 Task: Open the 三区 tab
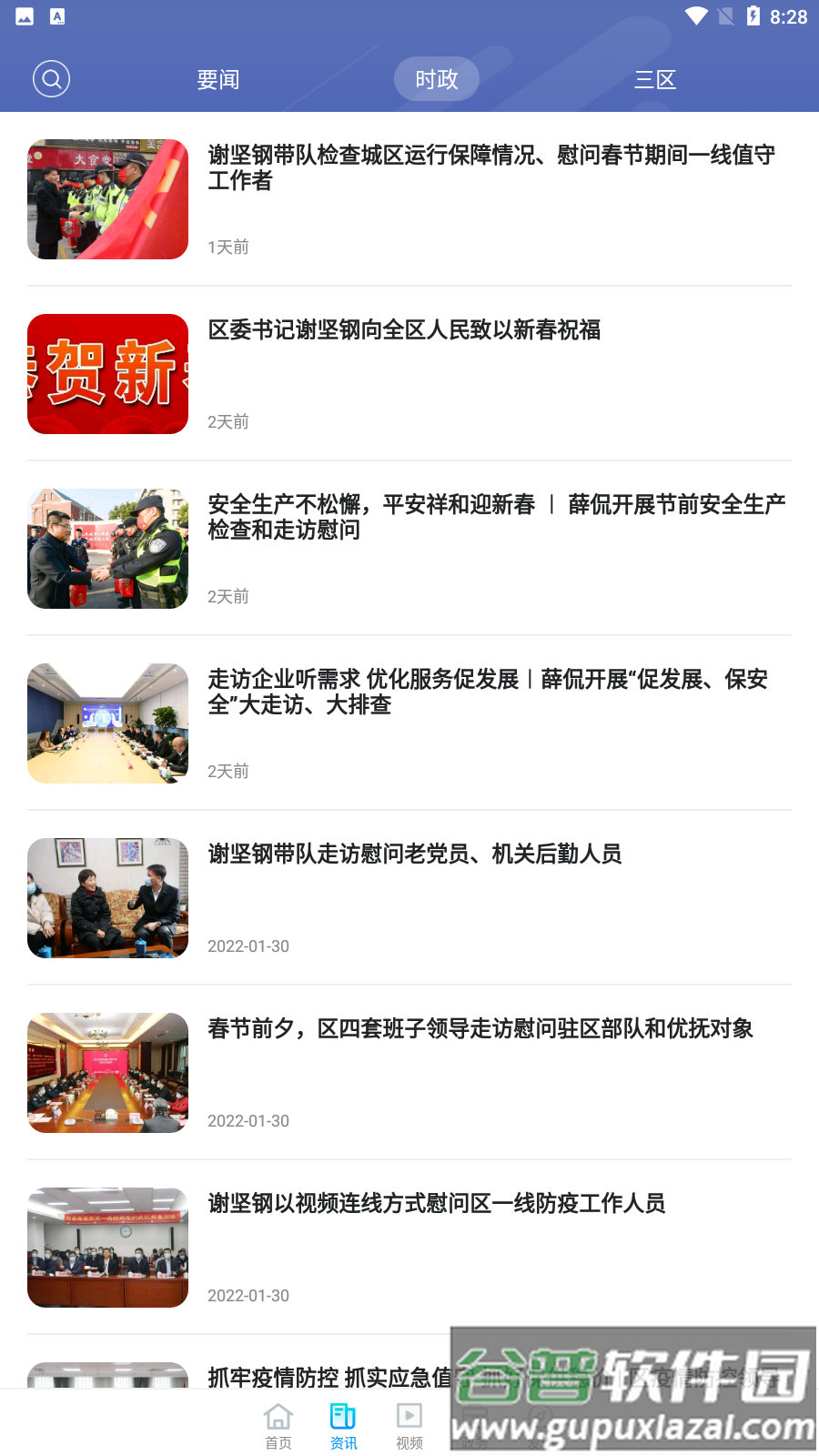tap(654, 79)
